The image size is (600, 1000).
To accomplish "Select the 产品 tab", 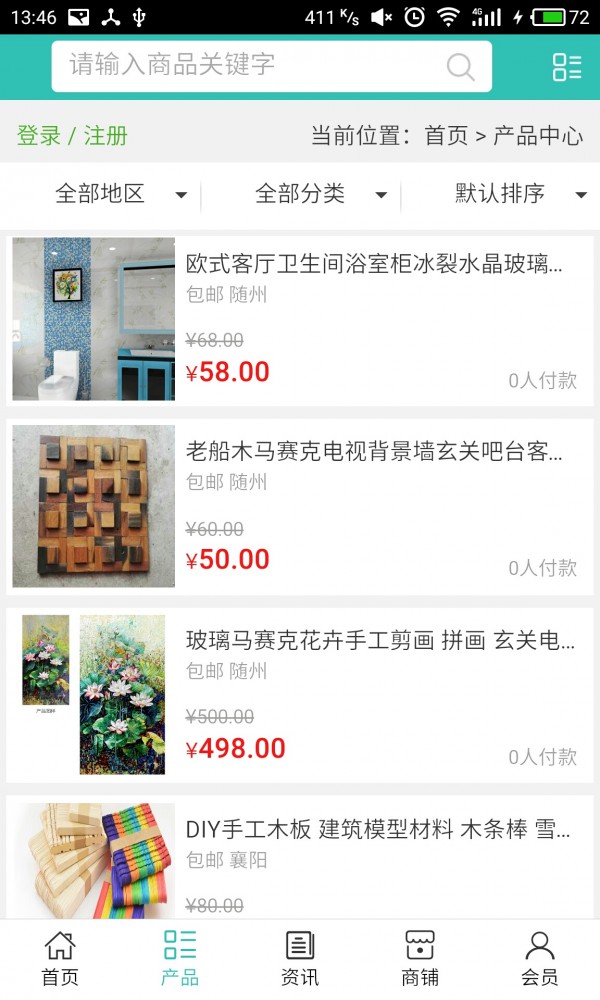I will (x=180, y=958).
